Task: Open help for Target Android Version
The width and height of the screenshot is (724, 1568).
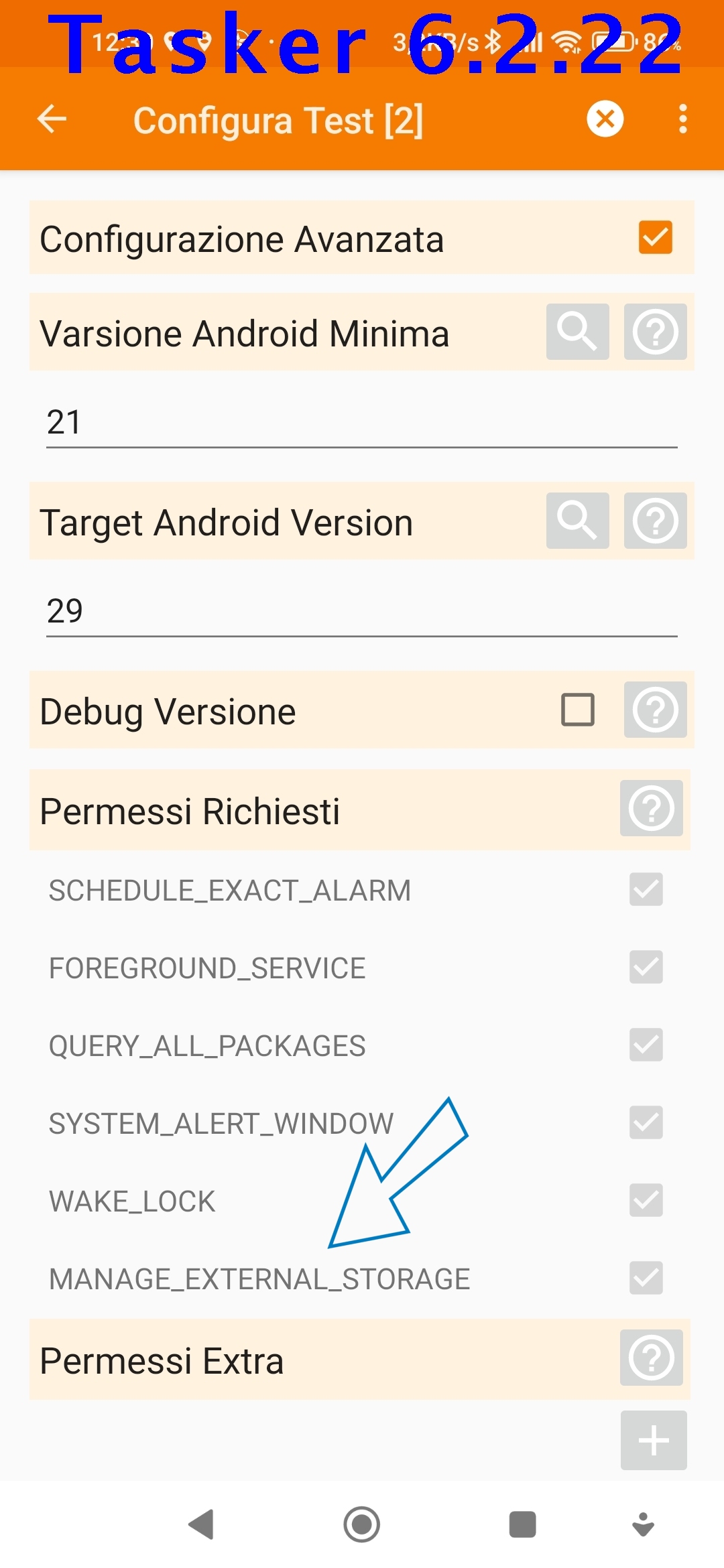Action: [x=655, y=521]
